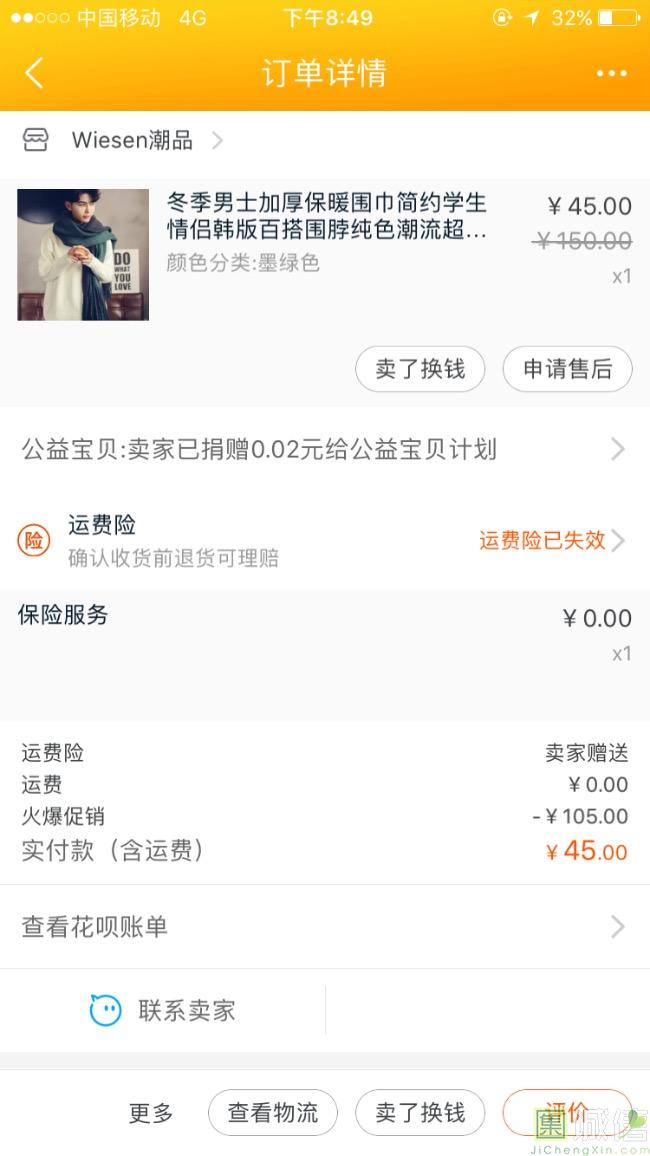Go back from the order details page

[x=34, y=73]
